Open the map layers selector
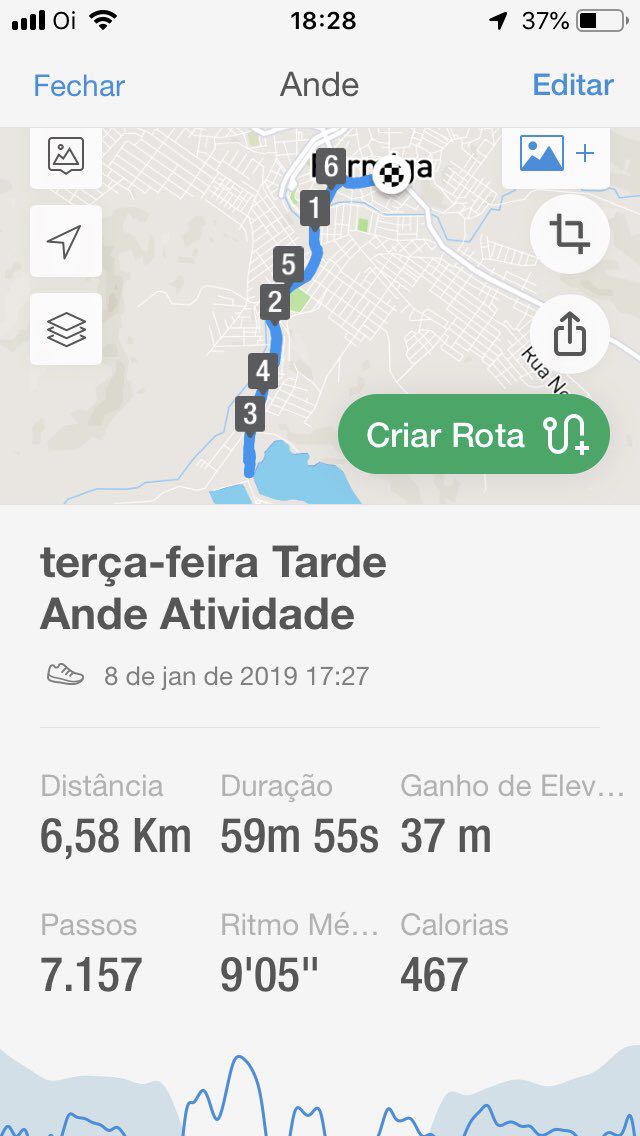 coord(66,329)
